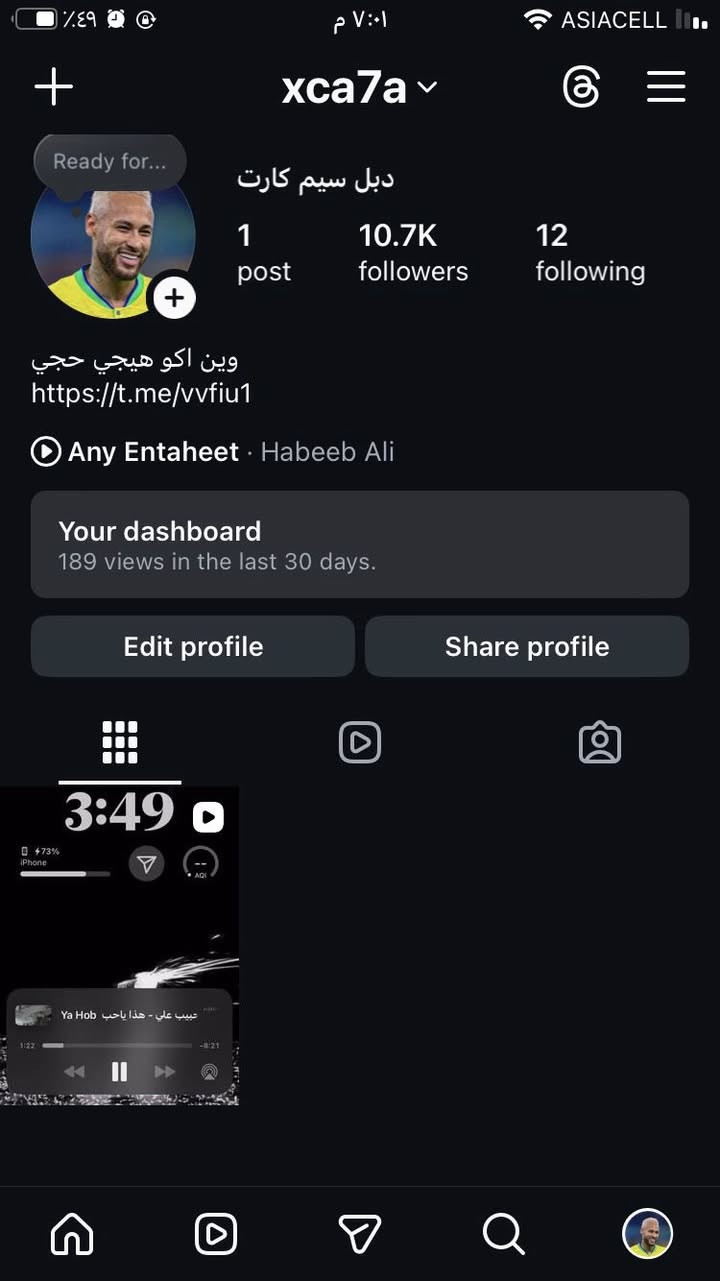Add a story via profile picture plus
Image resolution: width=720 pixels, height=1281 pixels.
(174, 298)
